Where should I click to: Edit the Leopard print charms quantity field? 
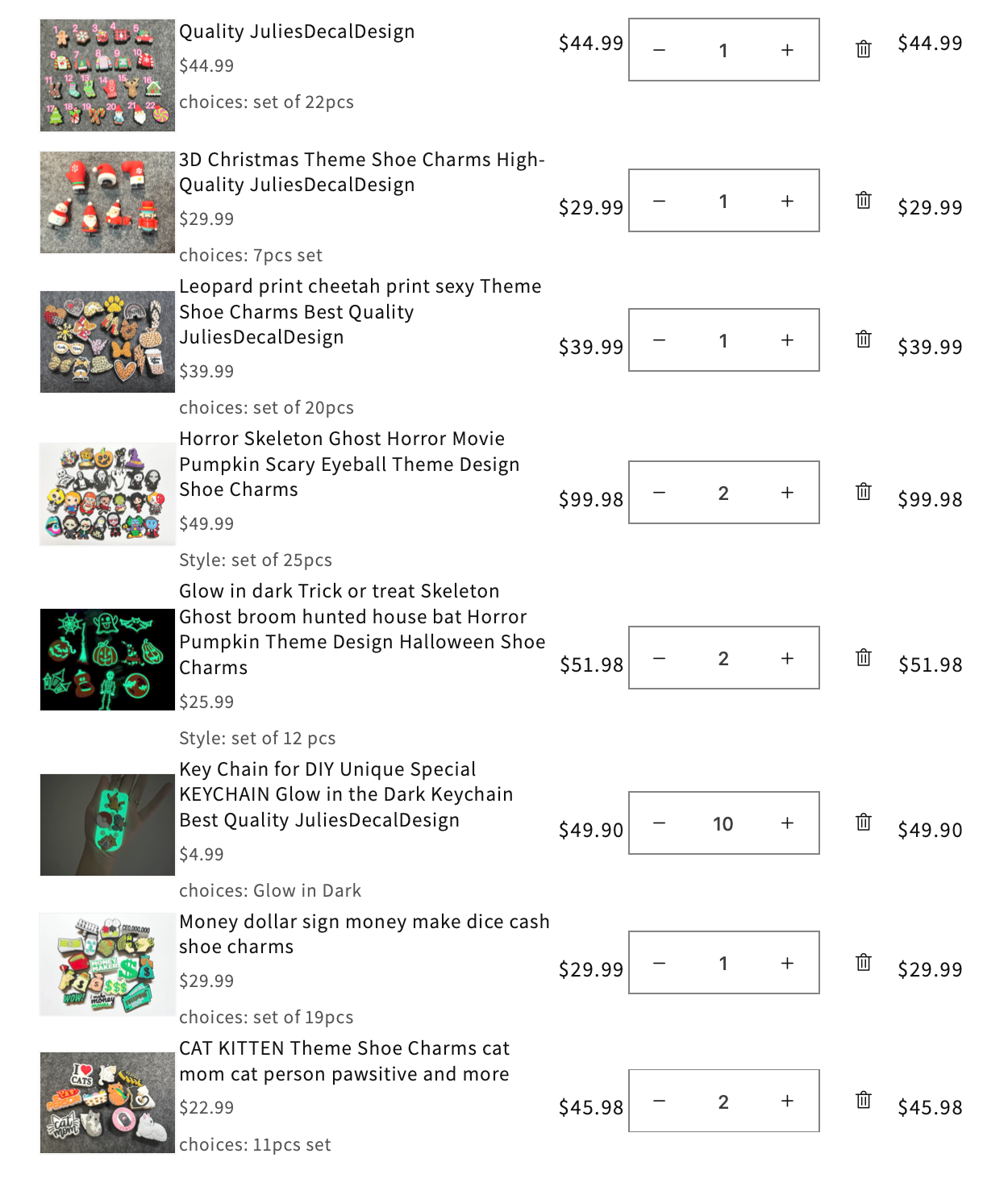pos(723,340)
